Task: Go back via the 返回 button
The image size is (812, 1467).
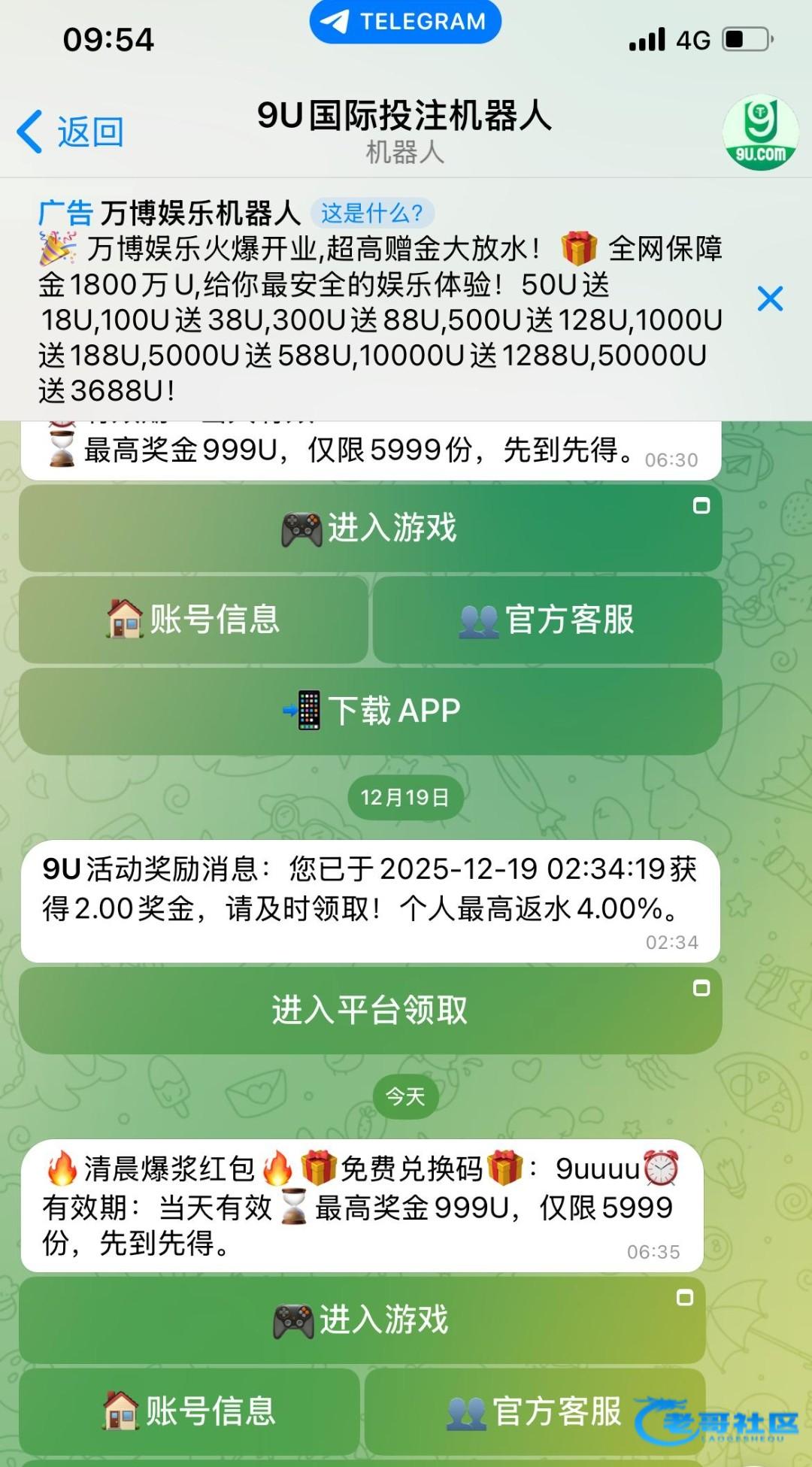Action: 70,132
